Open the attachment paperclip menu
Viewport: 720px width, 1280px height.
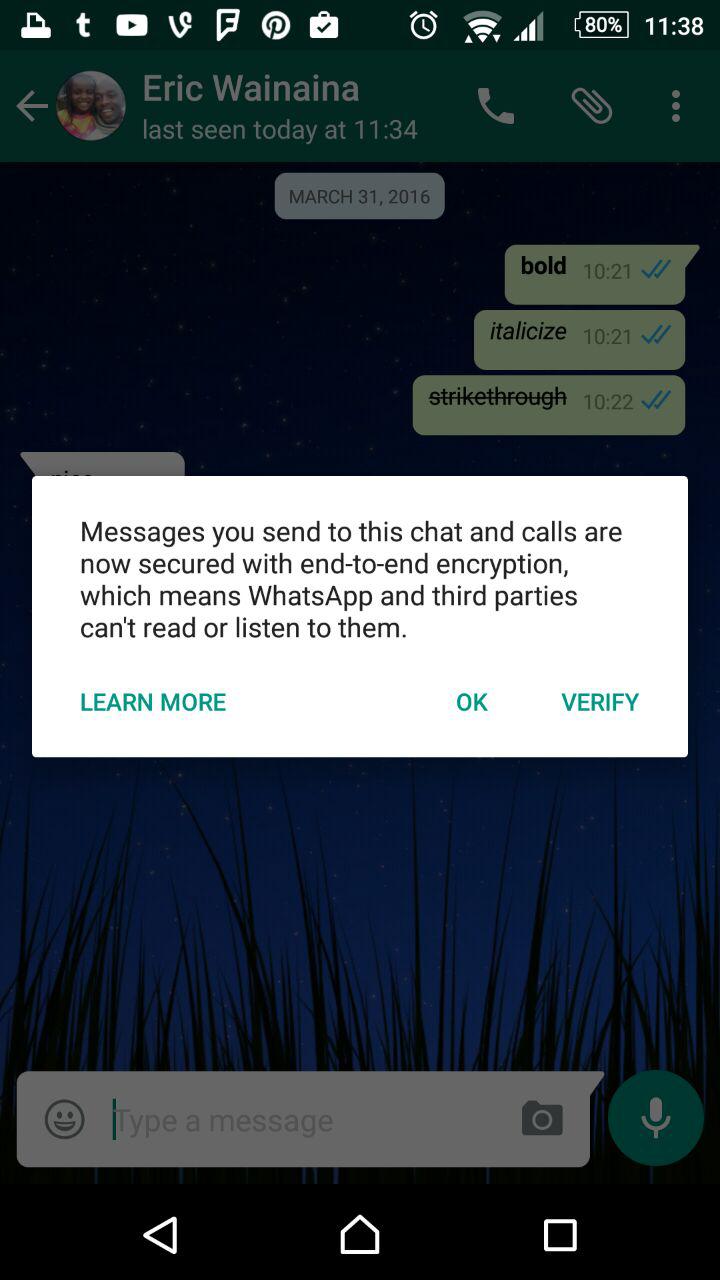click(x=592, y=106)
